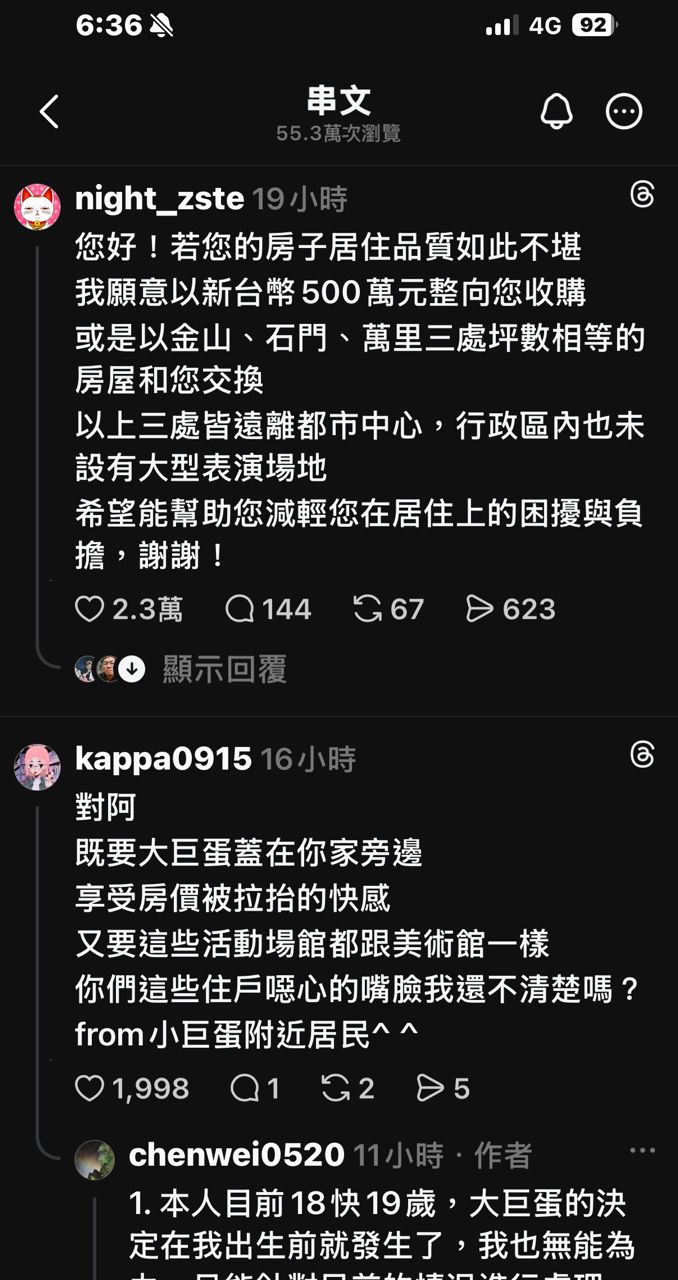Tap kappa0915's avatar picture
Viewport: 678px width, 1280px height.
[x=37, y=767]
